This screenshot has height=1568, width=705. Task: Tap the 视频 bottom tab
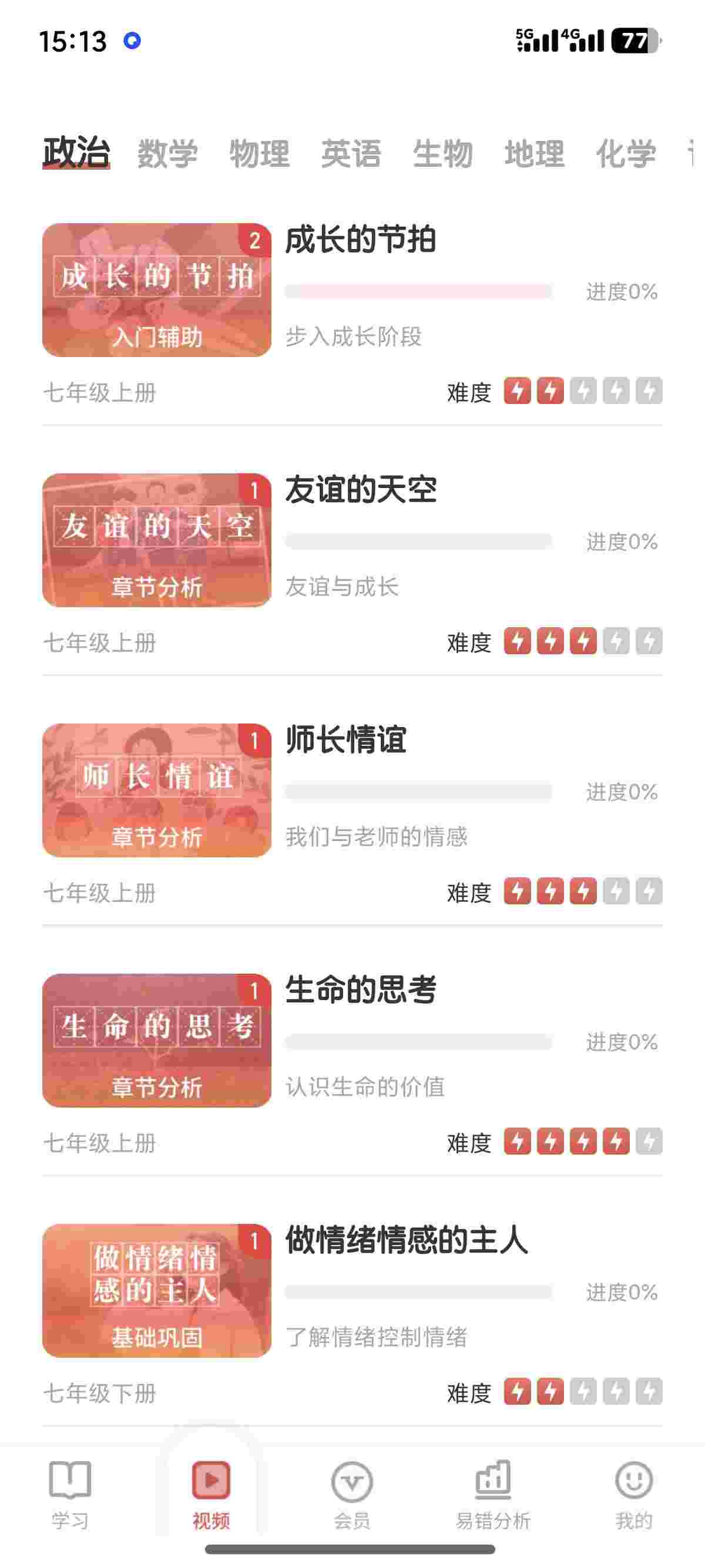click(x=211, y=1495)
